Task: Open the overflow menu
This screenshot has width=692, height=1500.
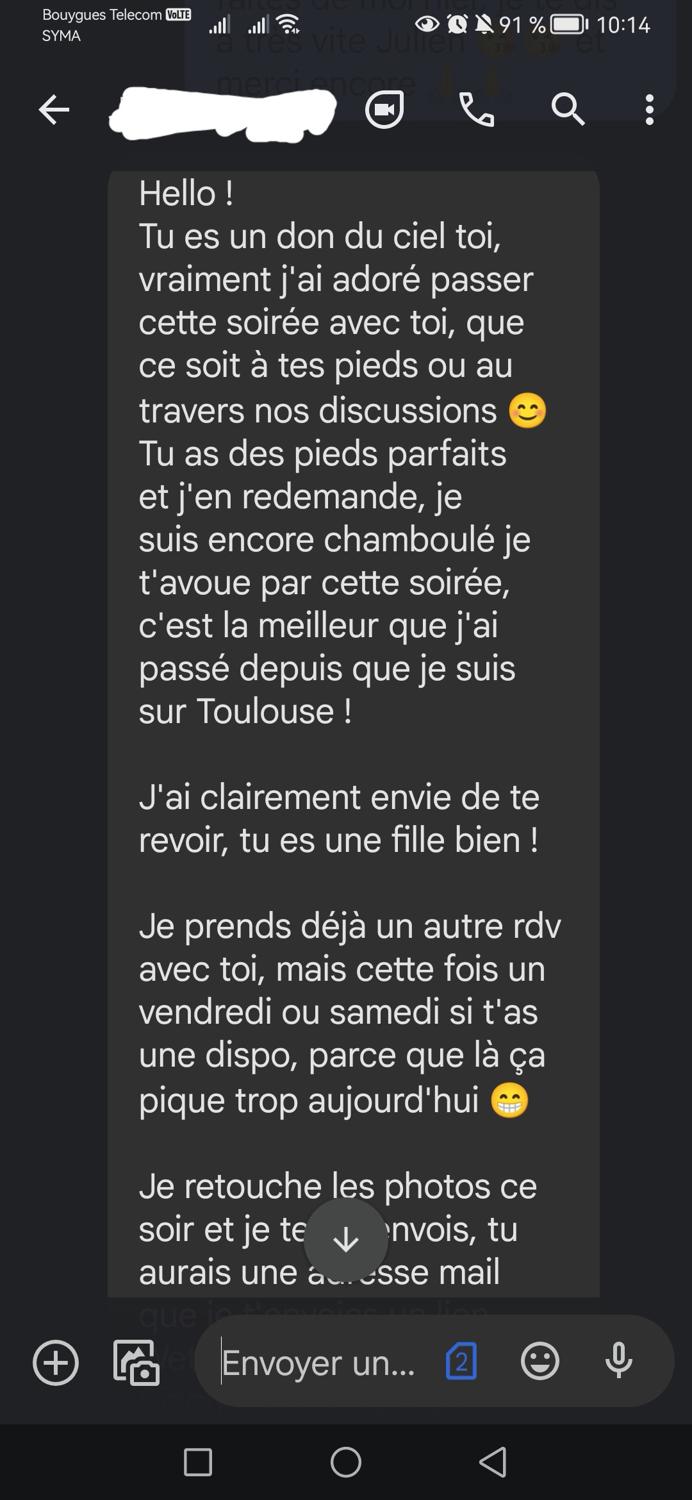Action: (649, 110)
